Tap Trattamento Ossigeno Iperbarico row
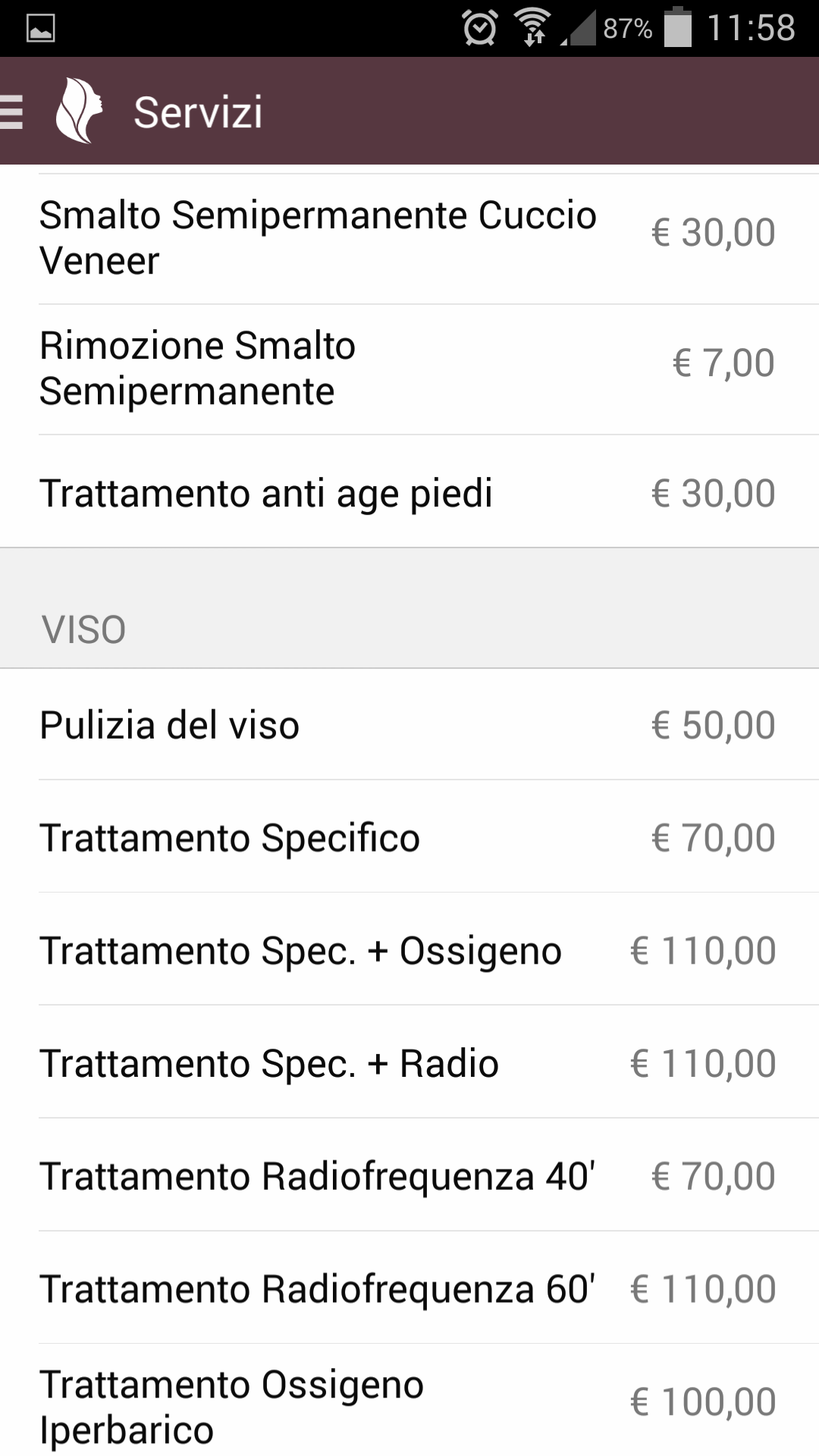The width and height of the screenshot is (819, 1456). point(409,1404)
